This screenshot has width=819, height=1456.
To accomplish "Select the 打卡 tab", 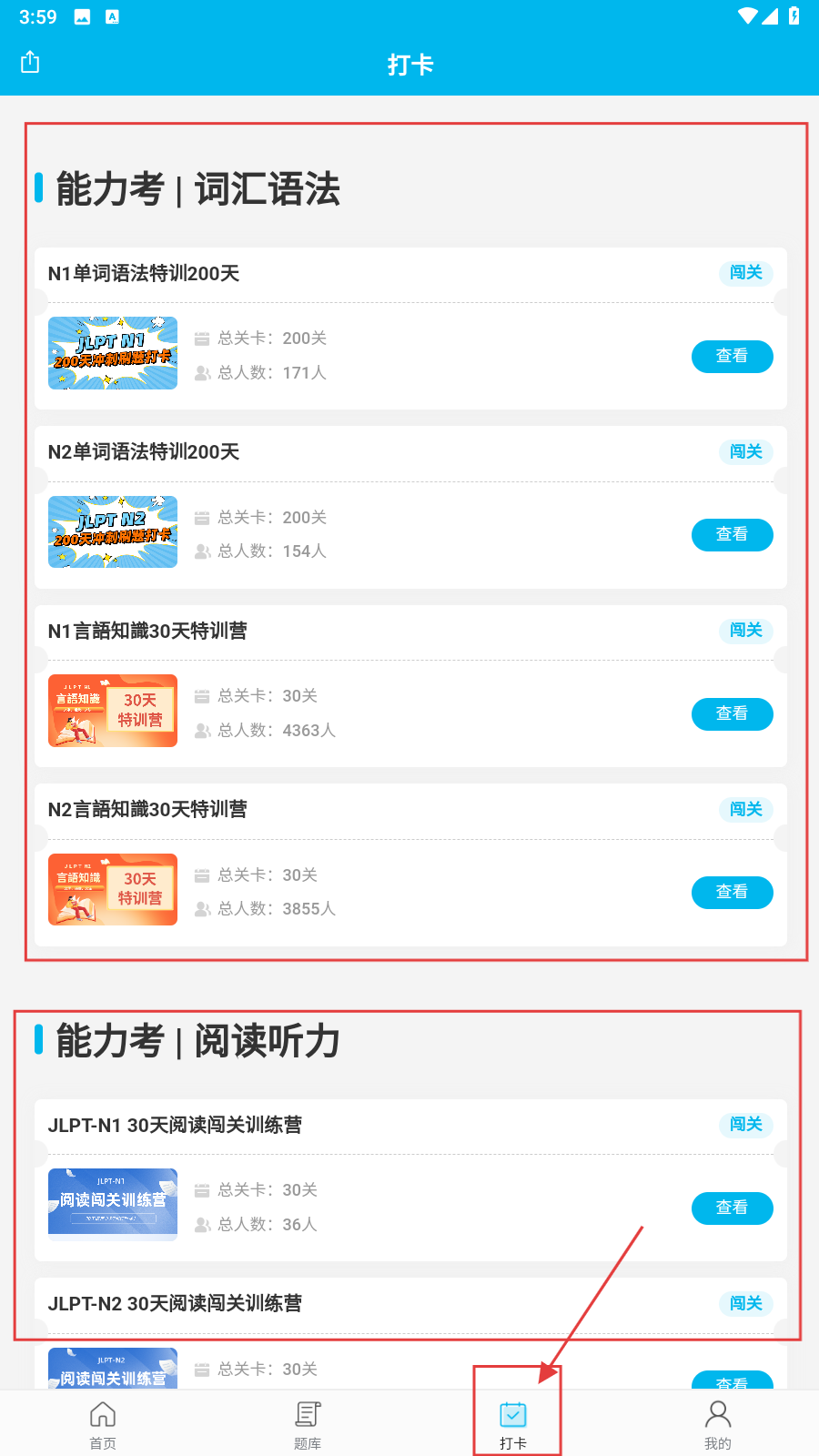I will point(513,1425).
